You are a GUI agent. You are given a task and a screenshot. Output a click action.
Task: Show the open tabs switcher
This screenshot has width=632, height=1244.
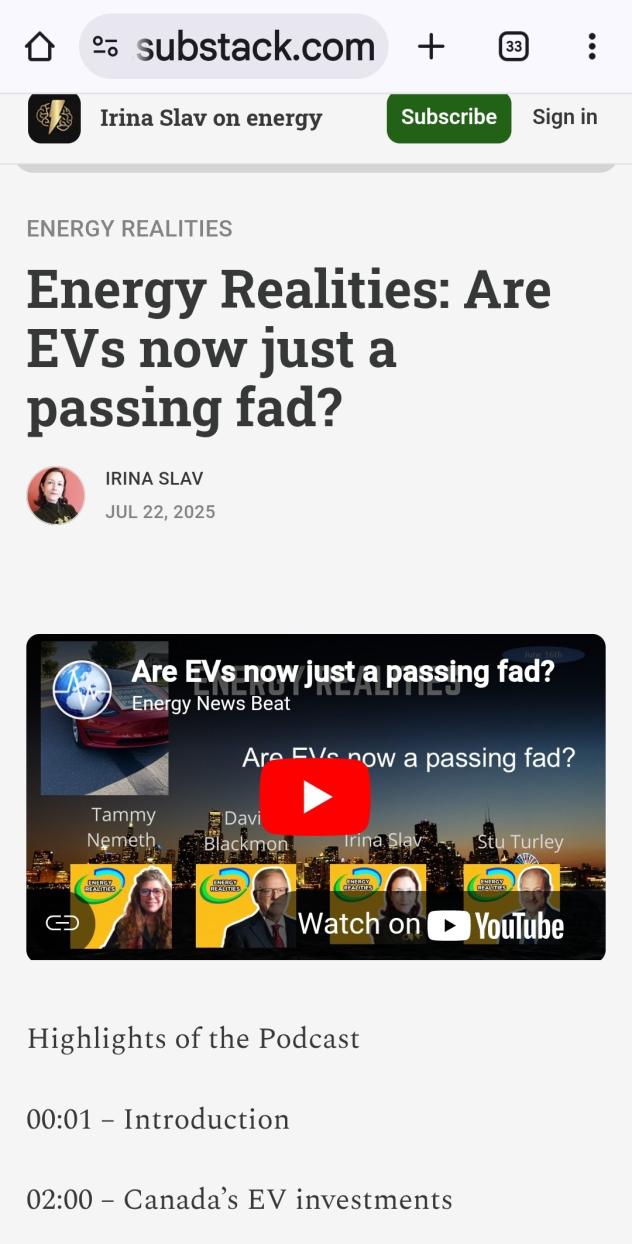point(513,46)
